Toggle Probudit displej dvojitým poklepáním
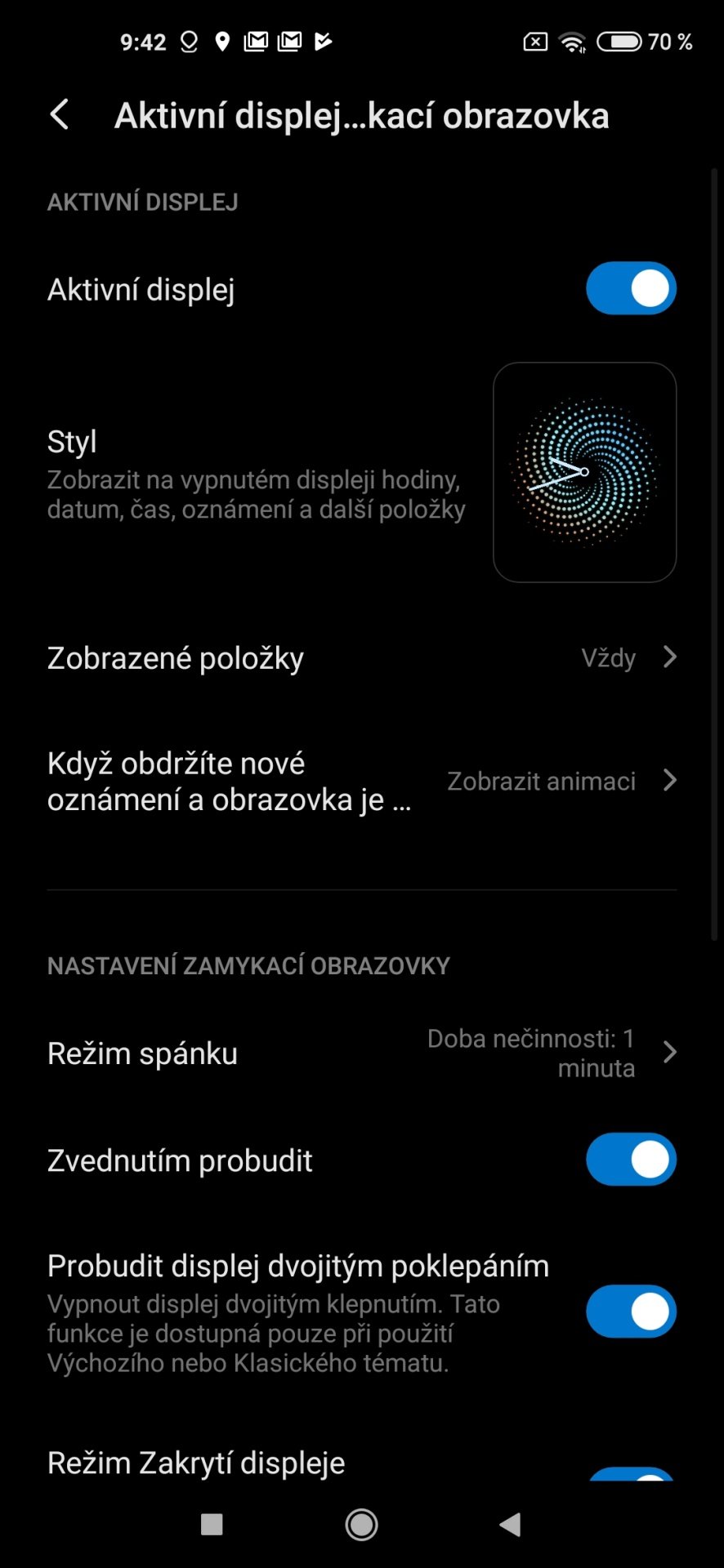Viewport: 724px width, 1568px height. [x=631, y=1312]
